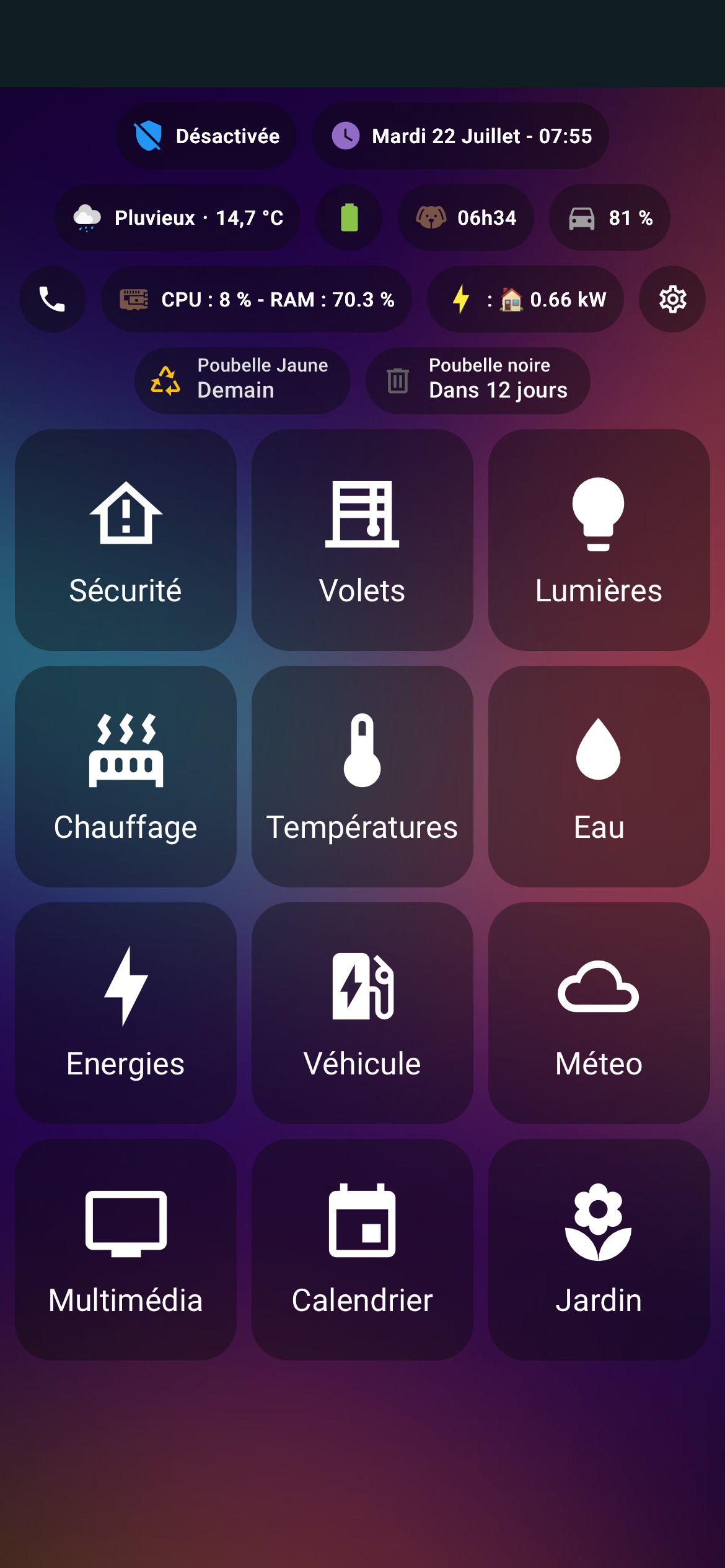Viewport: 725px width, 1568px height.
Task: Select the Jardin tile
Action: pyautogui.click(x=599, y=1250)
